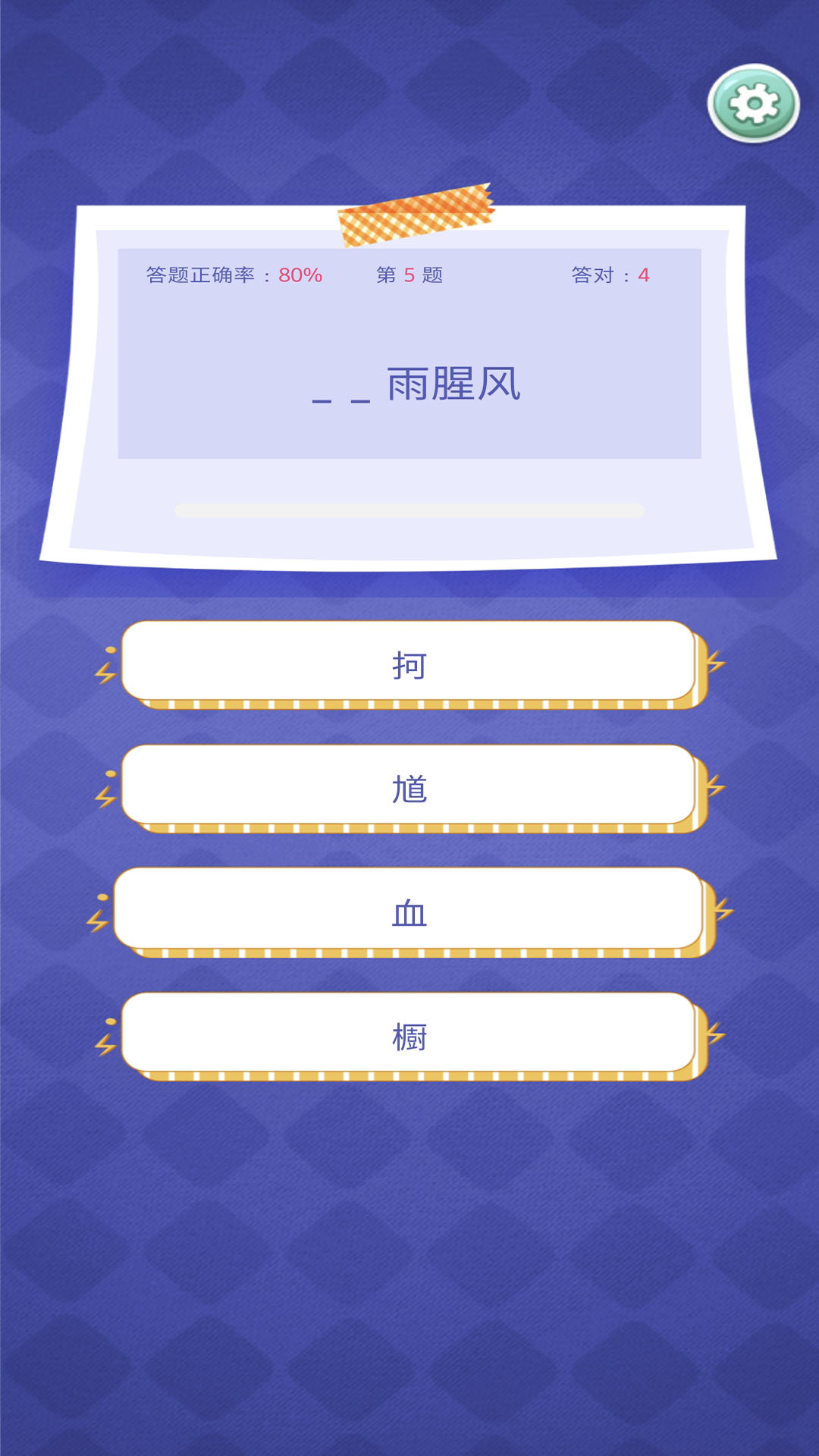Tap the answer option 橱
Screen dimensions: 819x1456
[409, 1034]
